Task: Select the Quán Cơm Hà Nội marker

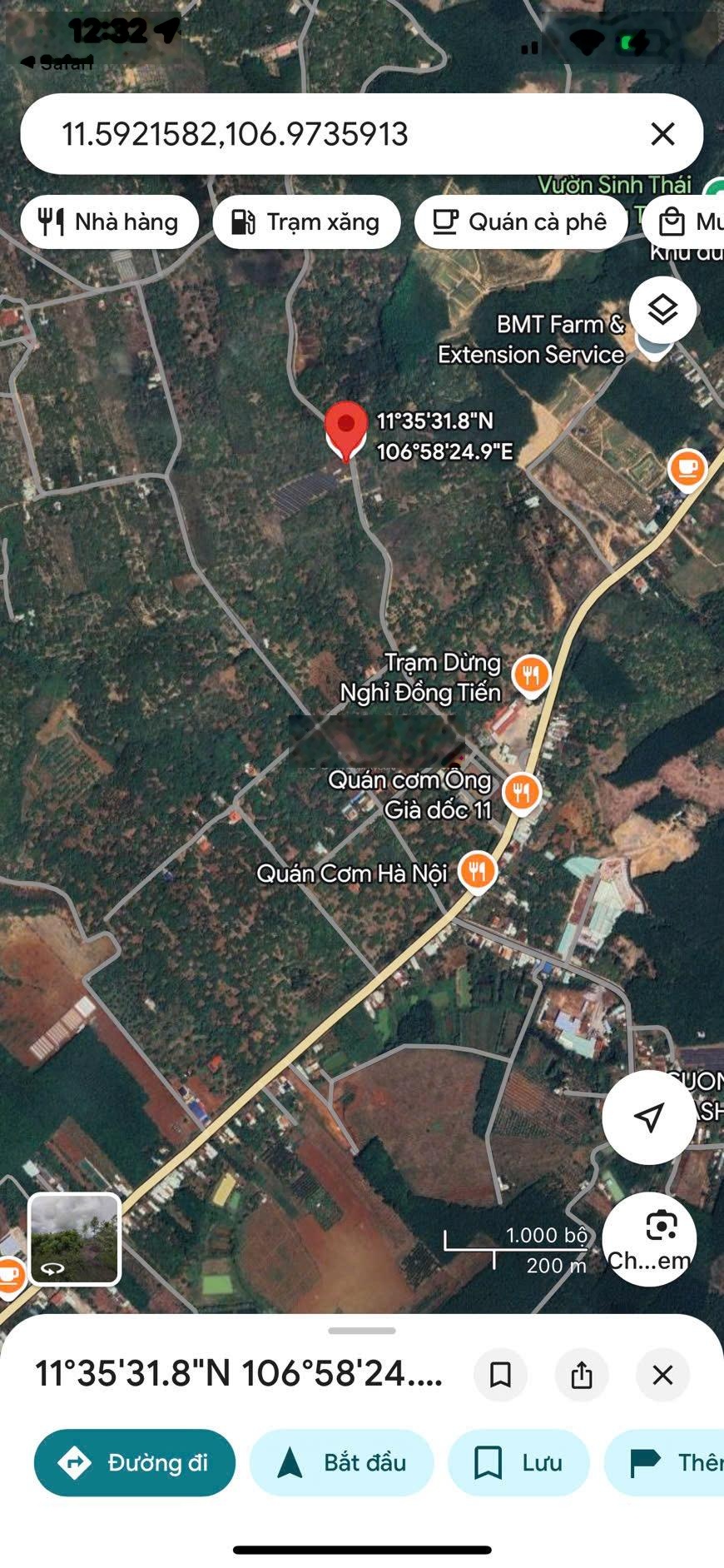Action: (477, 872)
